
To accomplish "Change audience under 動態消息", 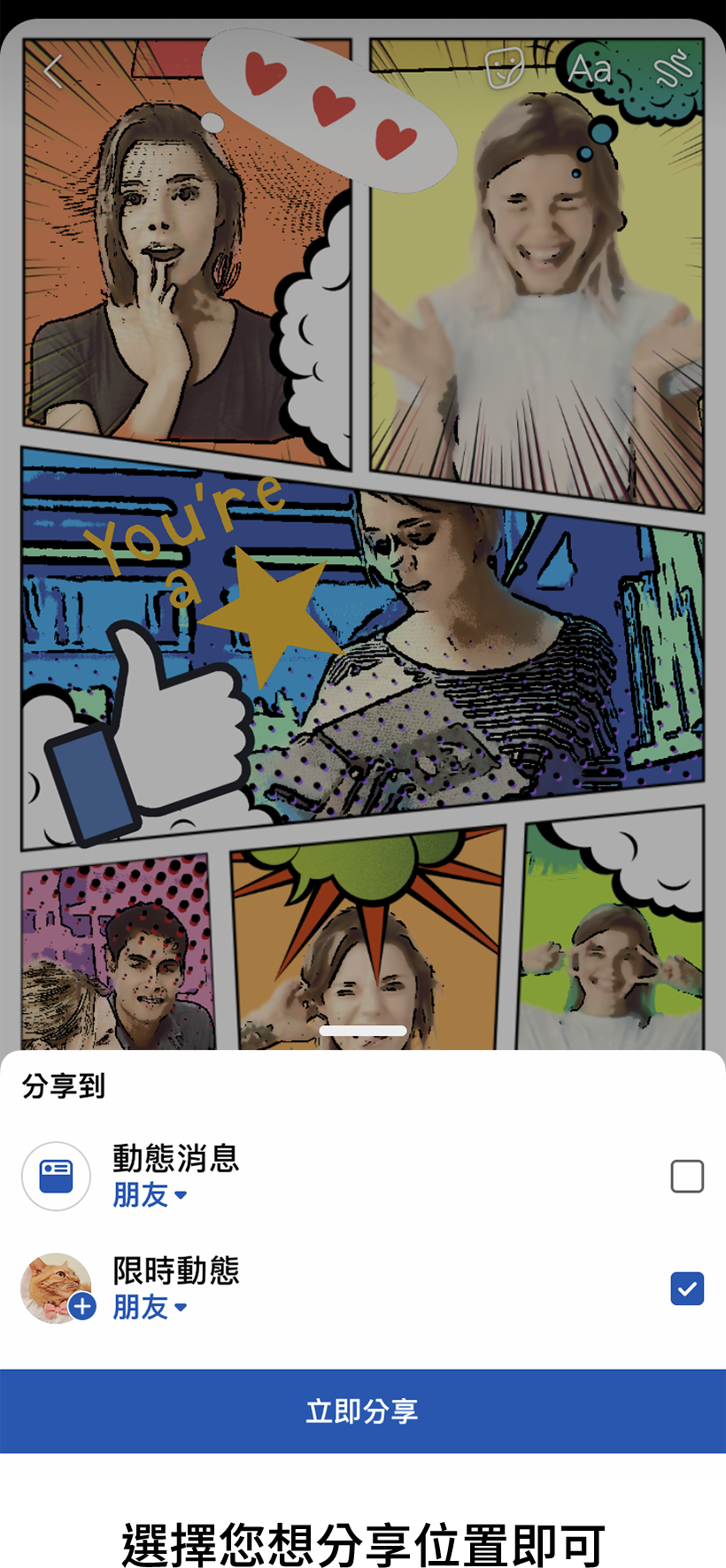I will click(x=150, y=1195).
